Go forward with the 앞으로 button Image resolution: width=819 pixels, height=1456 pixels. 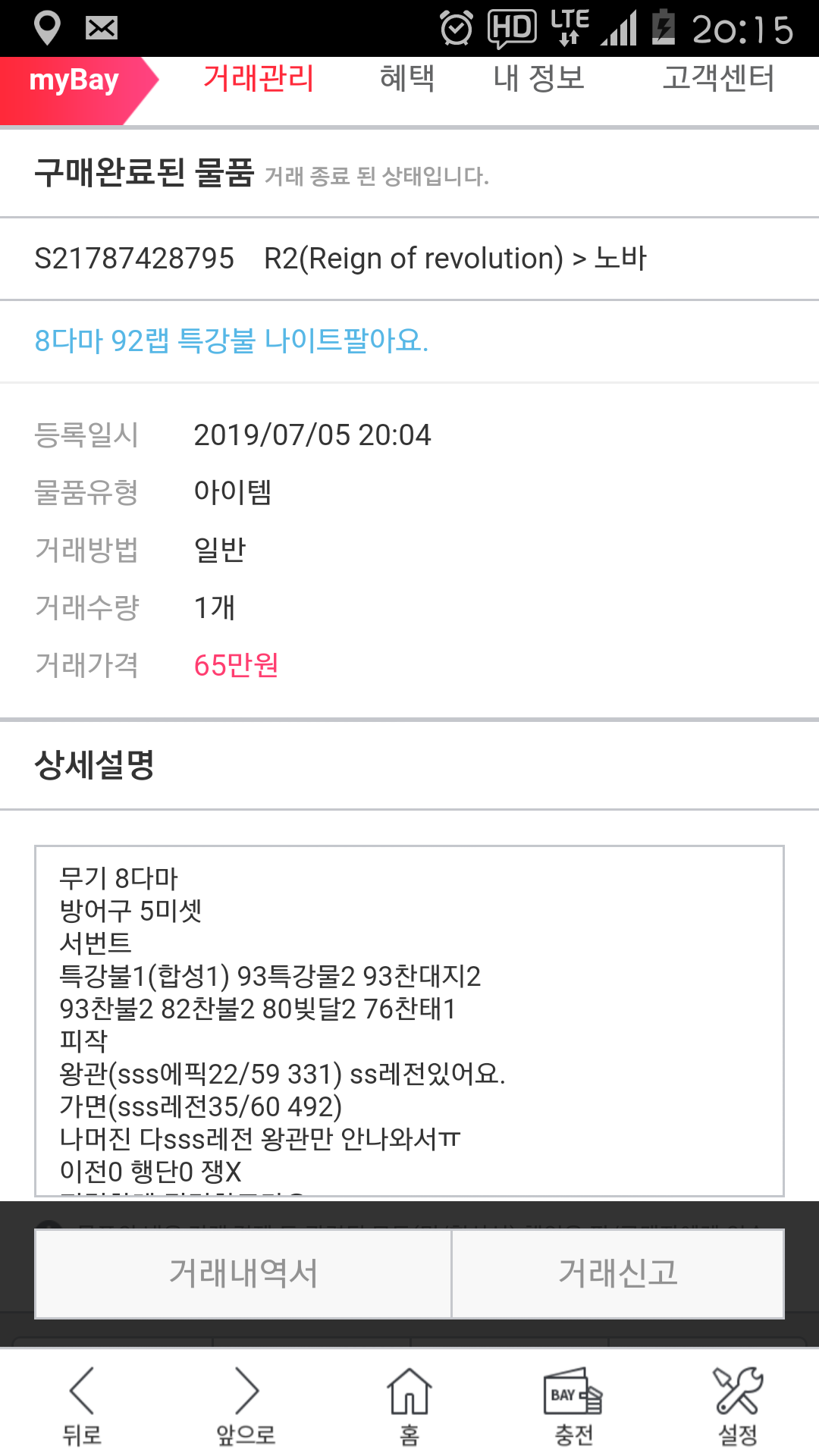click(246, 1404)
